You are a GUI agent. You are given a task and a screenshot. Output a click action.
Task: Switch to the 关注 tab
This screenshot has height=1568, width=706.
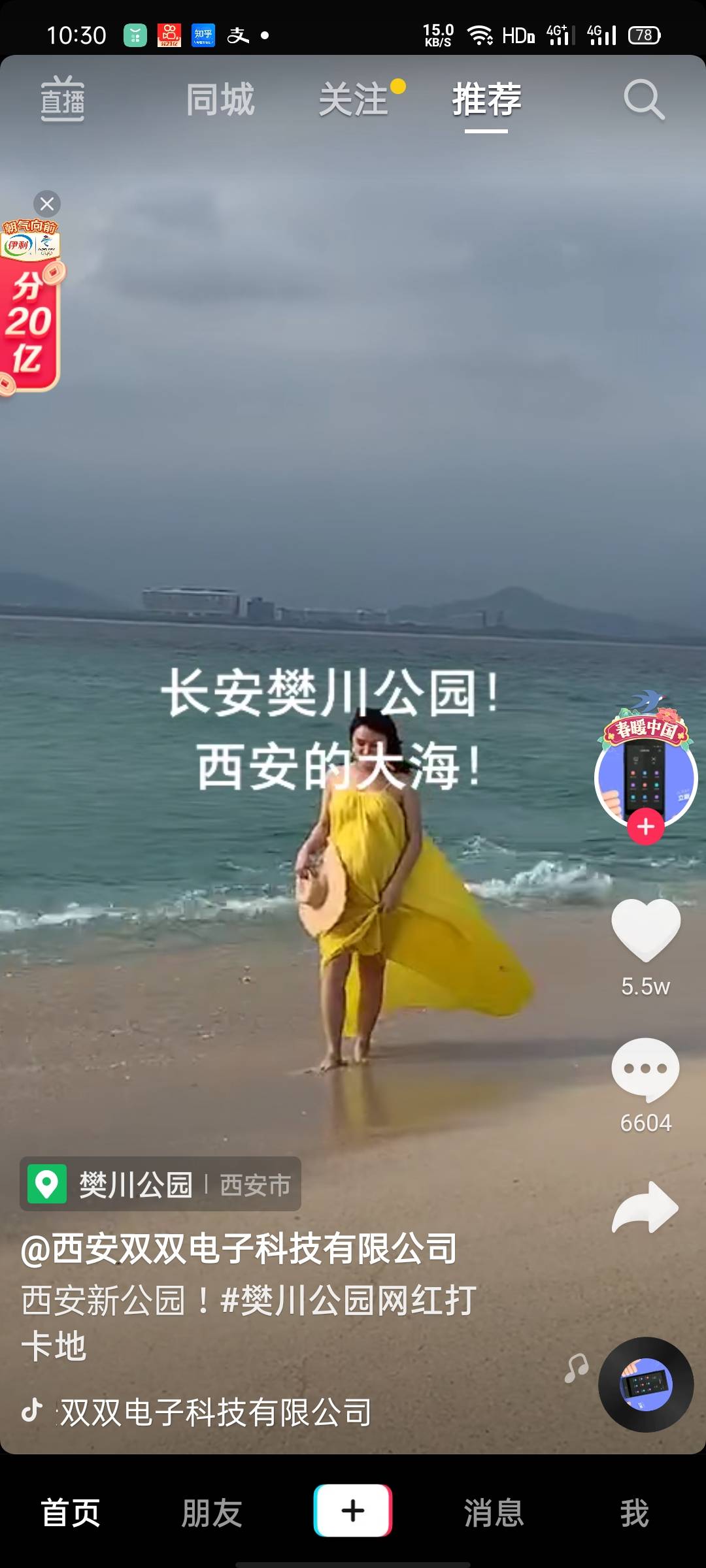pos(354,100)
